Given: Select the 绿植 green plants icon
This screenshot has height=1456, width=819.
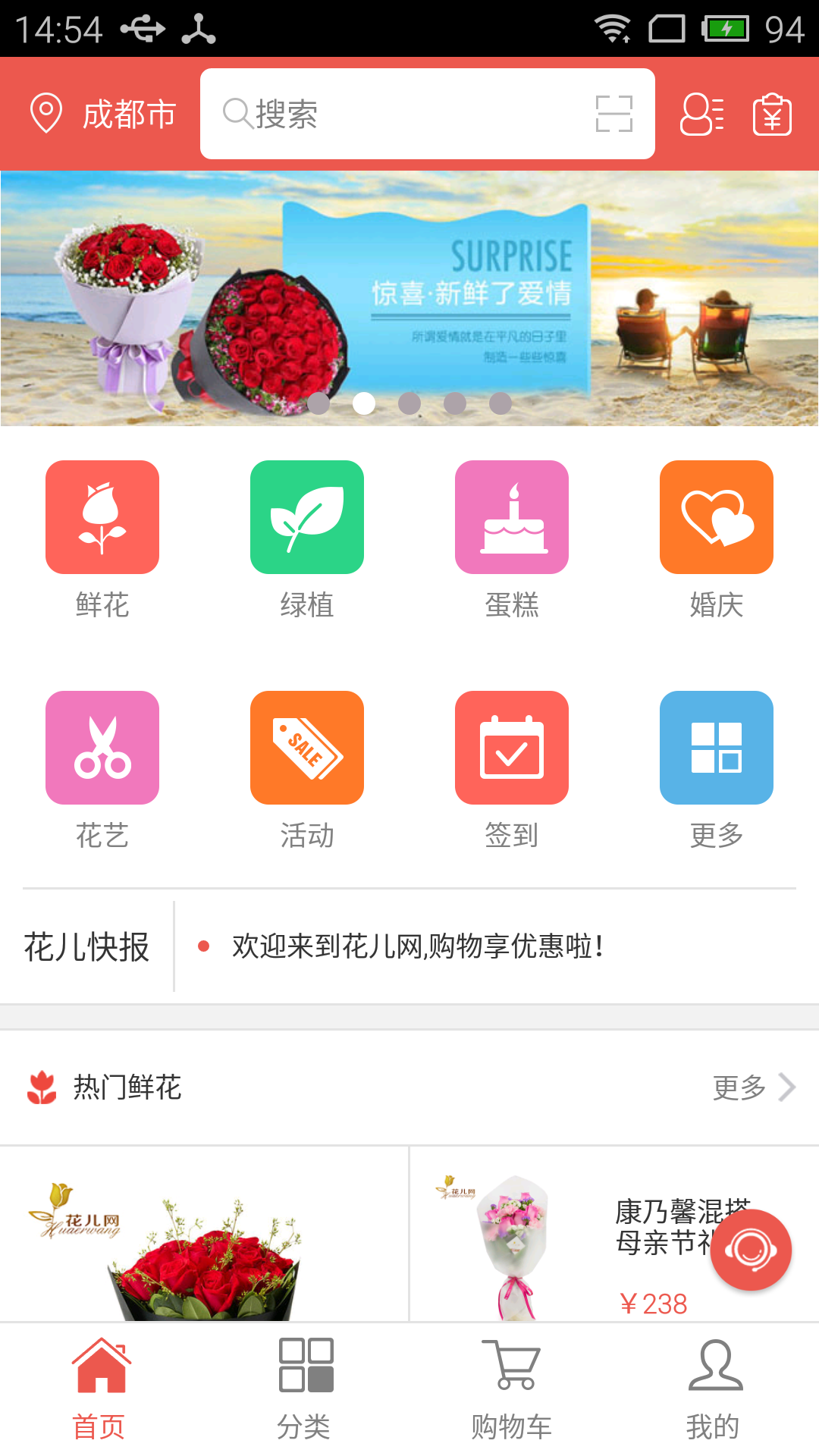Looking at the screenshot, I should tap(307, 516).
